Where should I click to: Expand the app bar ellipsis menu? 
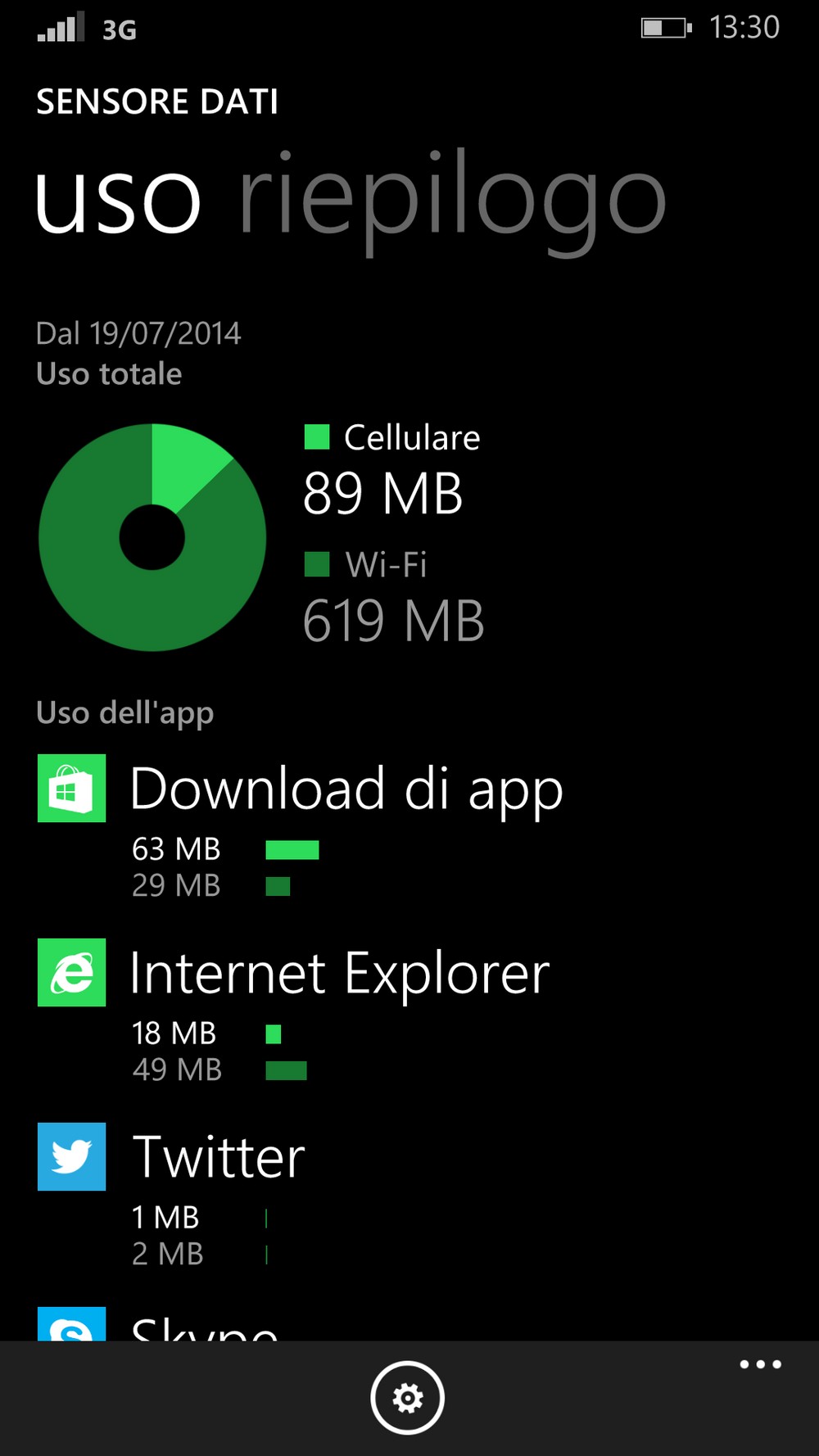[x=760, y=1364]
